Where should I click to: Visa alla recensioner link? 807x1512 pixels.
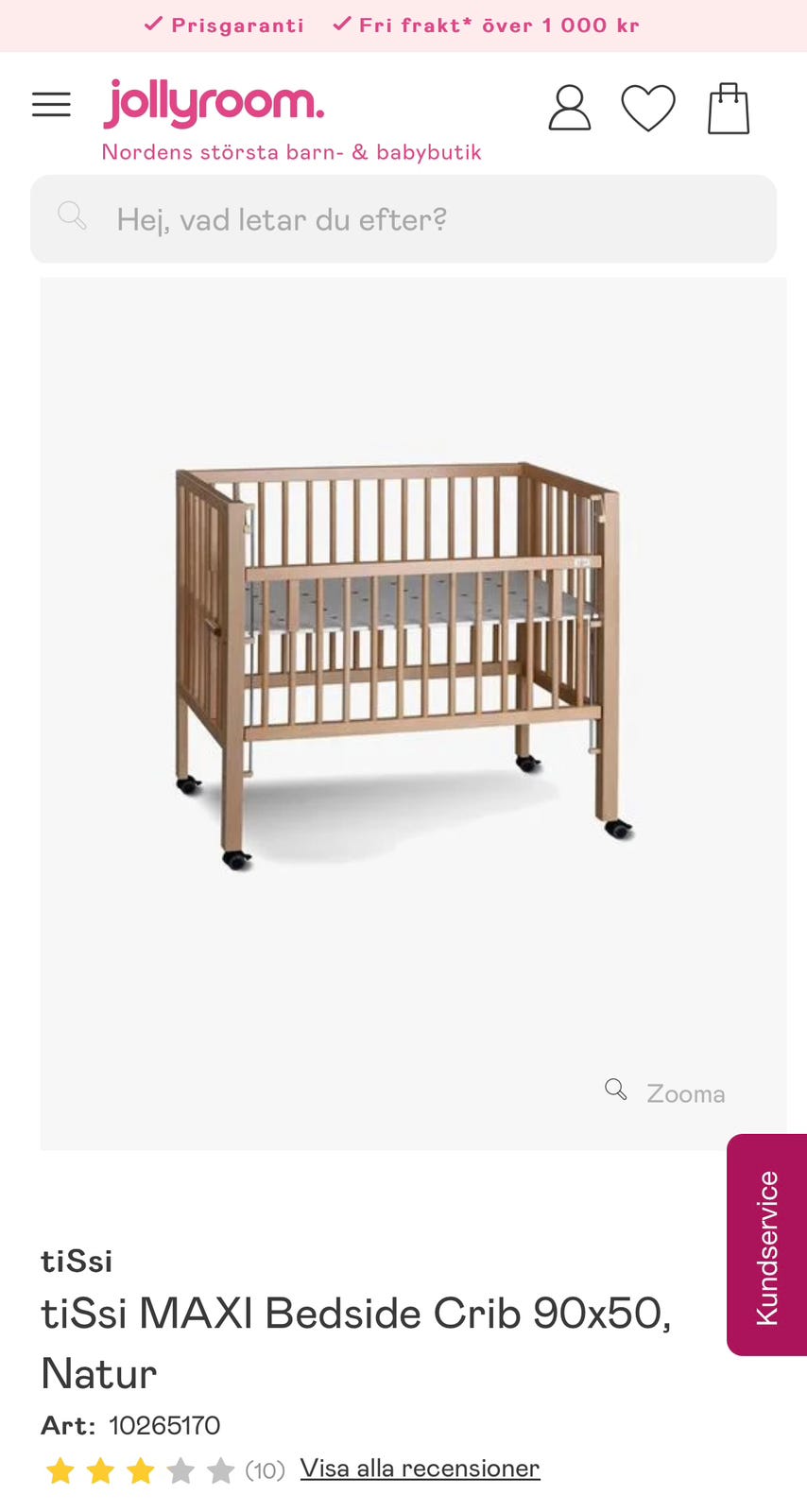click(420, 1469)
